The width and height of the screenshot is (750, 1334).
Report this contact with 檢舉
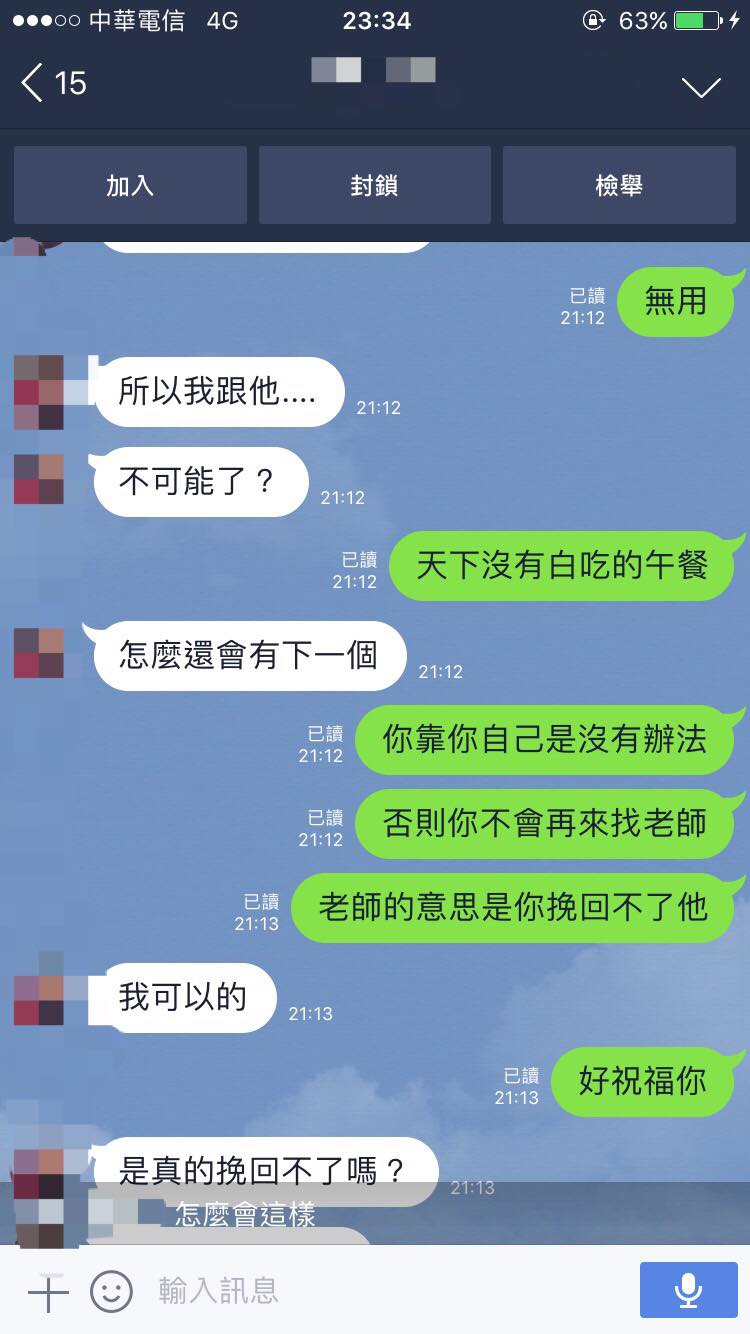(x=619, y=185)
